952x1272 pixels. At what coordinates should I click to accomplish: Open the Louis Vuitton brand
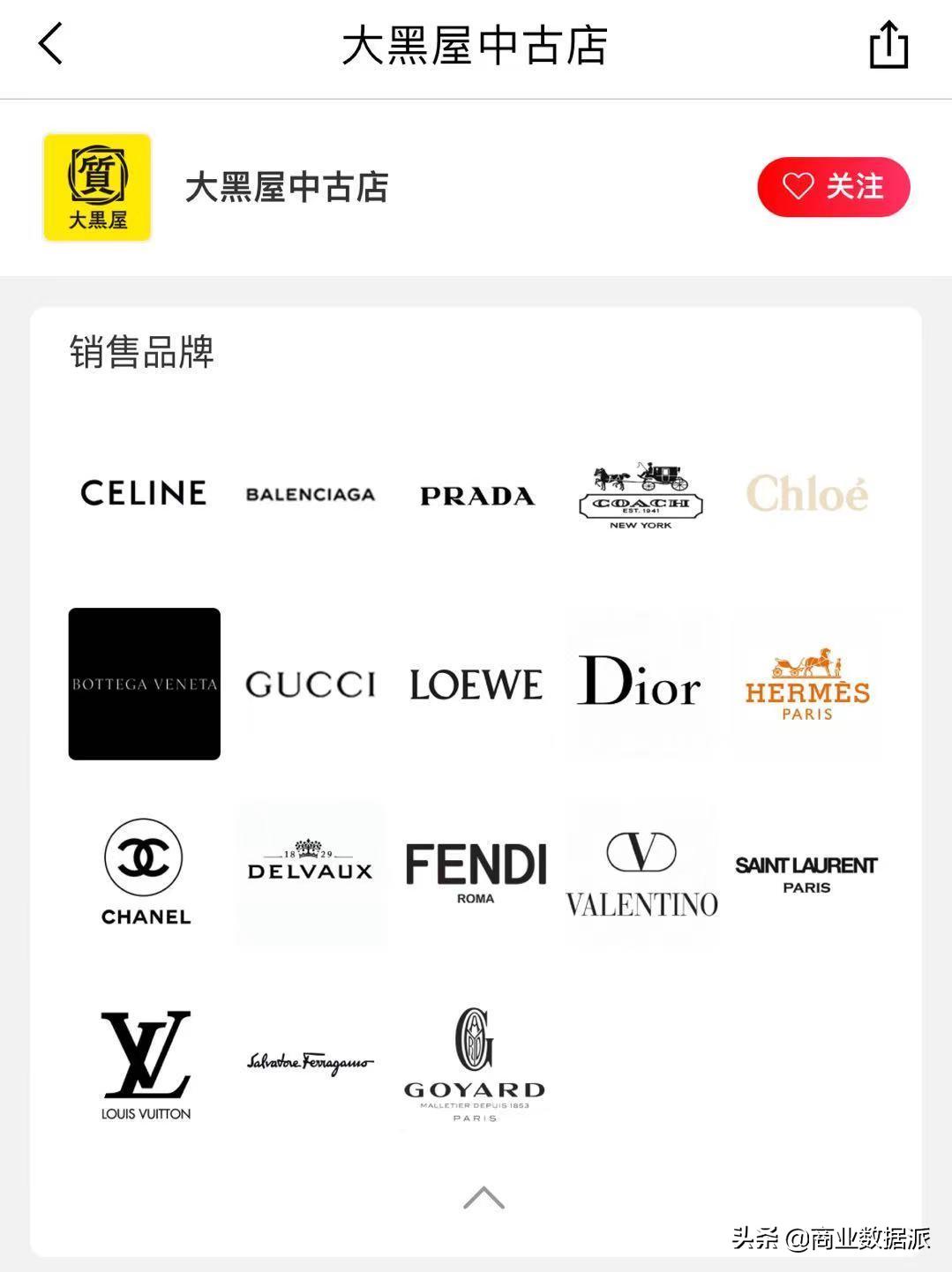click(146, 1065)
